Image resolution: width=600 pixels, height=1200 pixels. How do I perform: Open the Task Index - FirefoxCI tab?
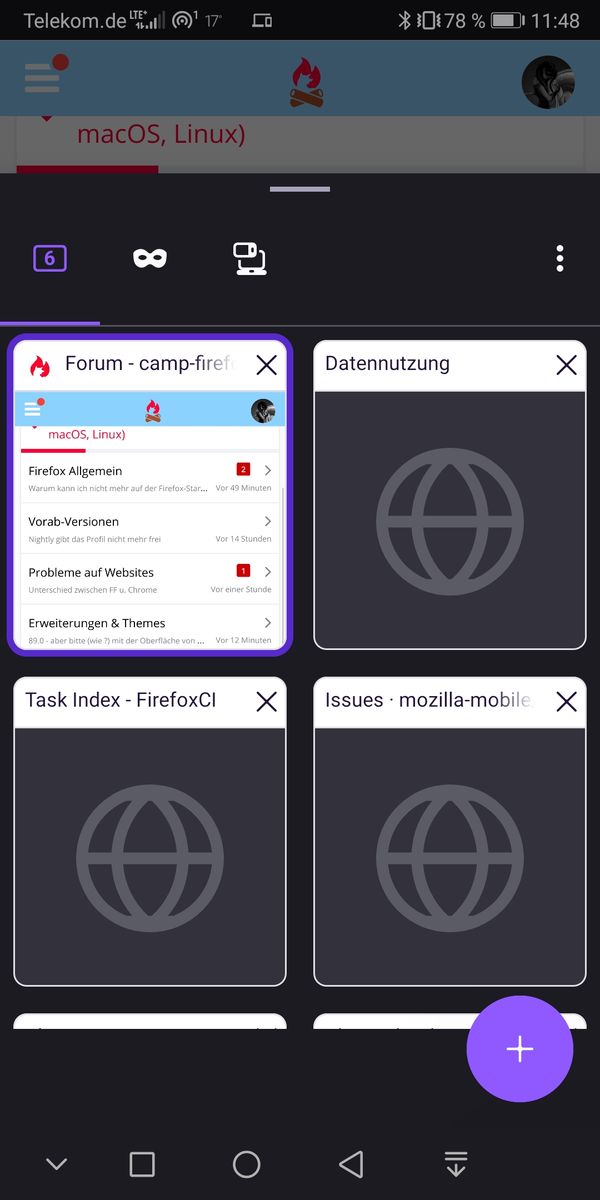[x=150, y=855]
